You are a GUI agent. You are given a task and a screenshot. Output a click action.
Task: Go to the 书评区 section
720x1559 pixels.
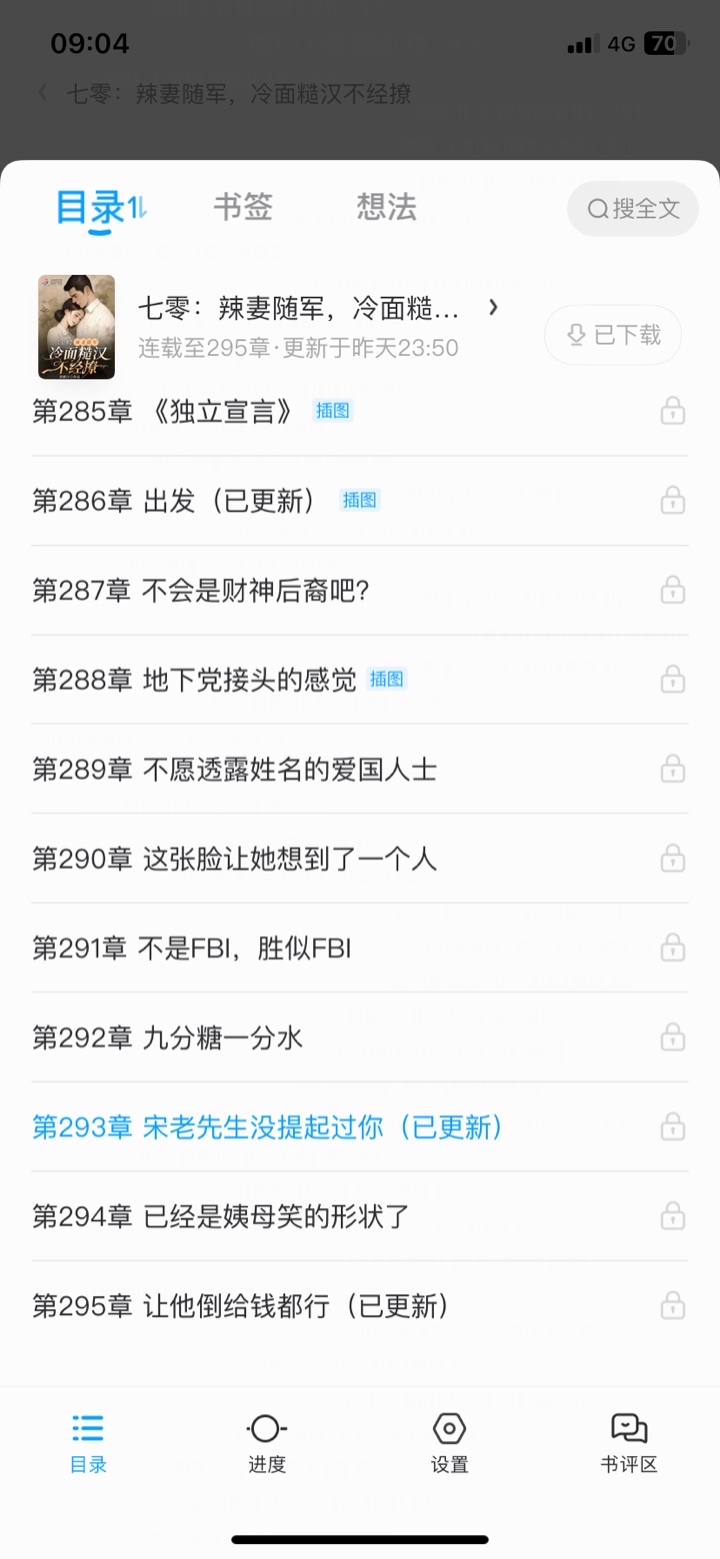(629, 1443)
